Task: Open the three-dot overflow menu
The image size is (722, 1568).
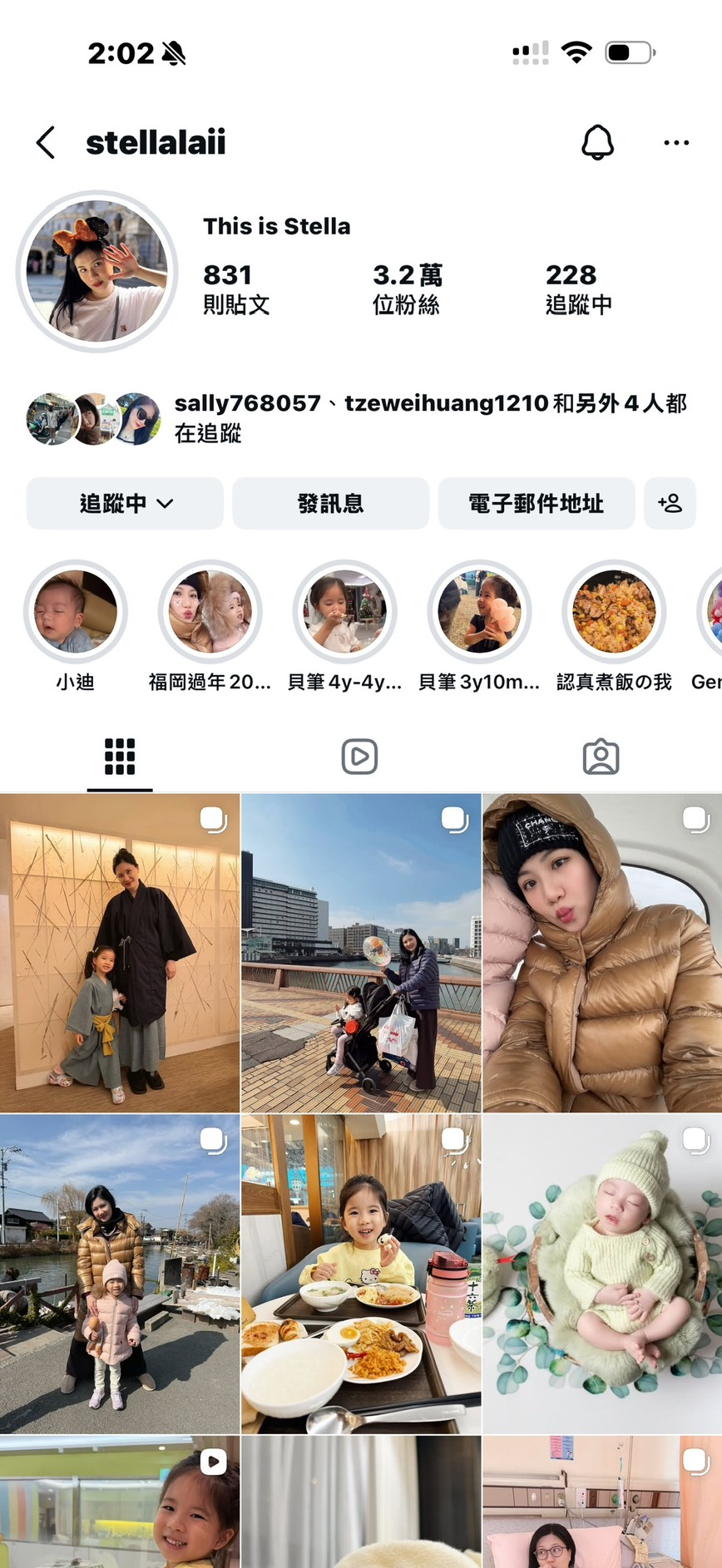Action: 676,143
